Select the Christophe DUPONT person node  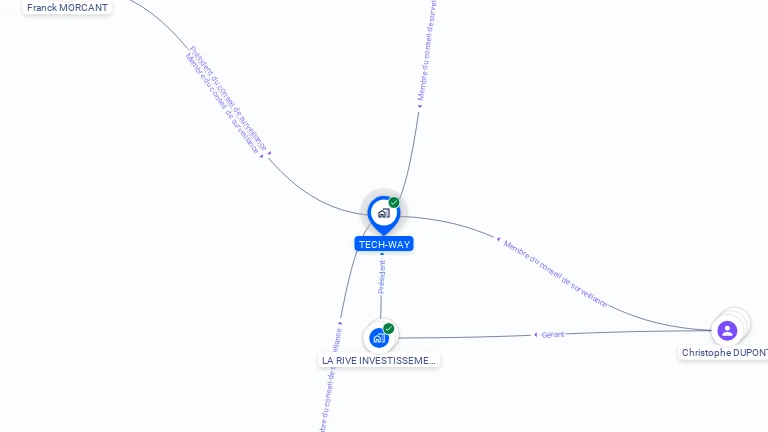click(727, 330)
